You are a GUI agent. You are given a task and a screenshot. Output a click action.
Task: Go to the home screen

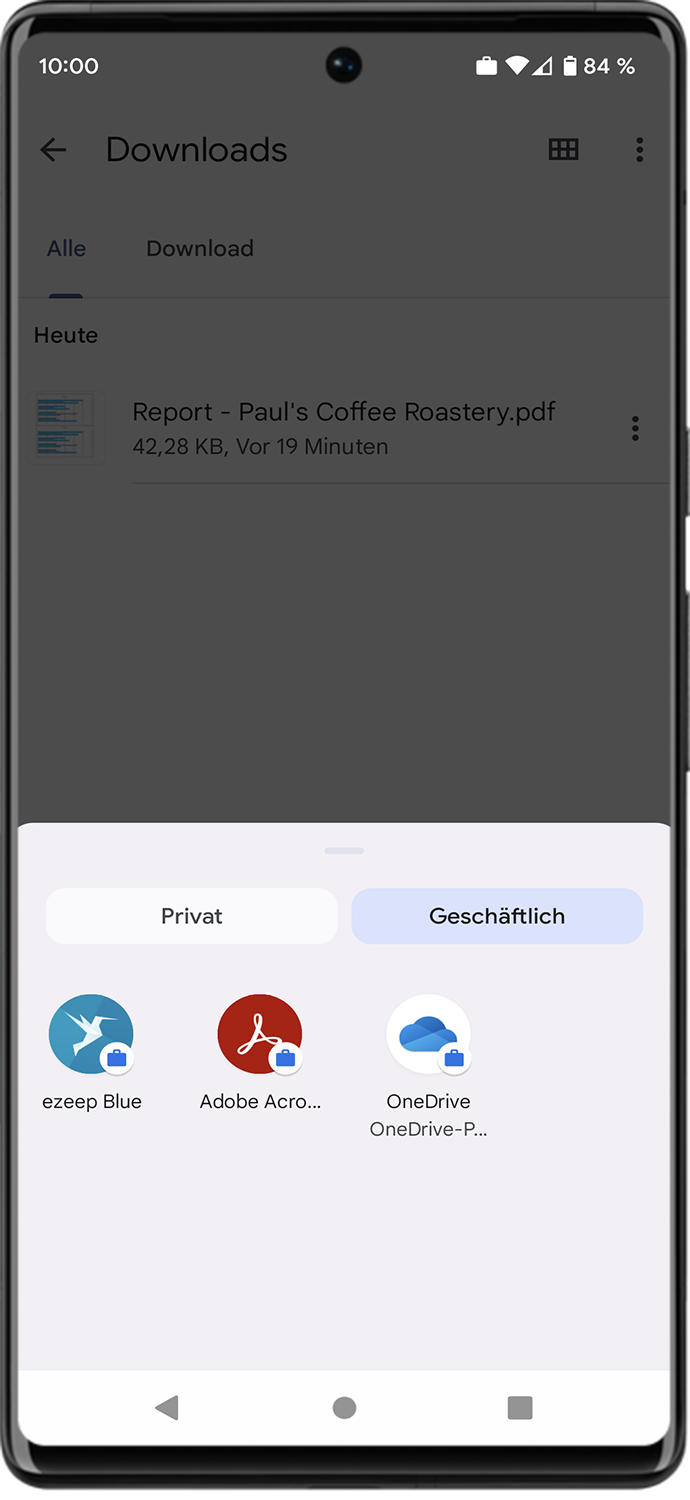(x=344, y=1408)
